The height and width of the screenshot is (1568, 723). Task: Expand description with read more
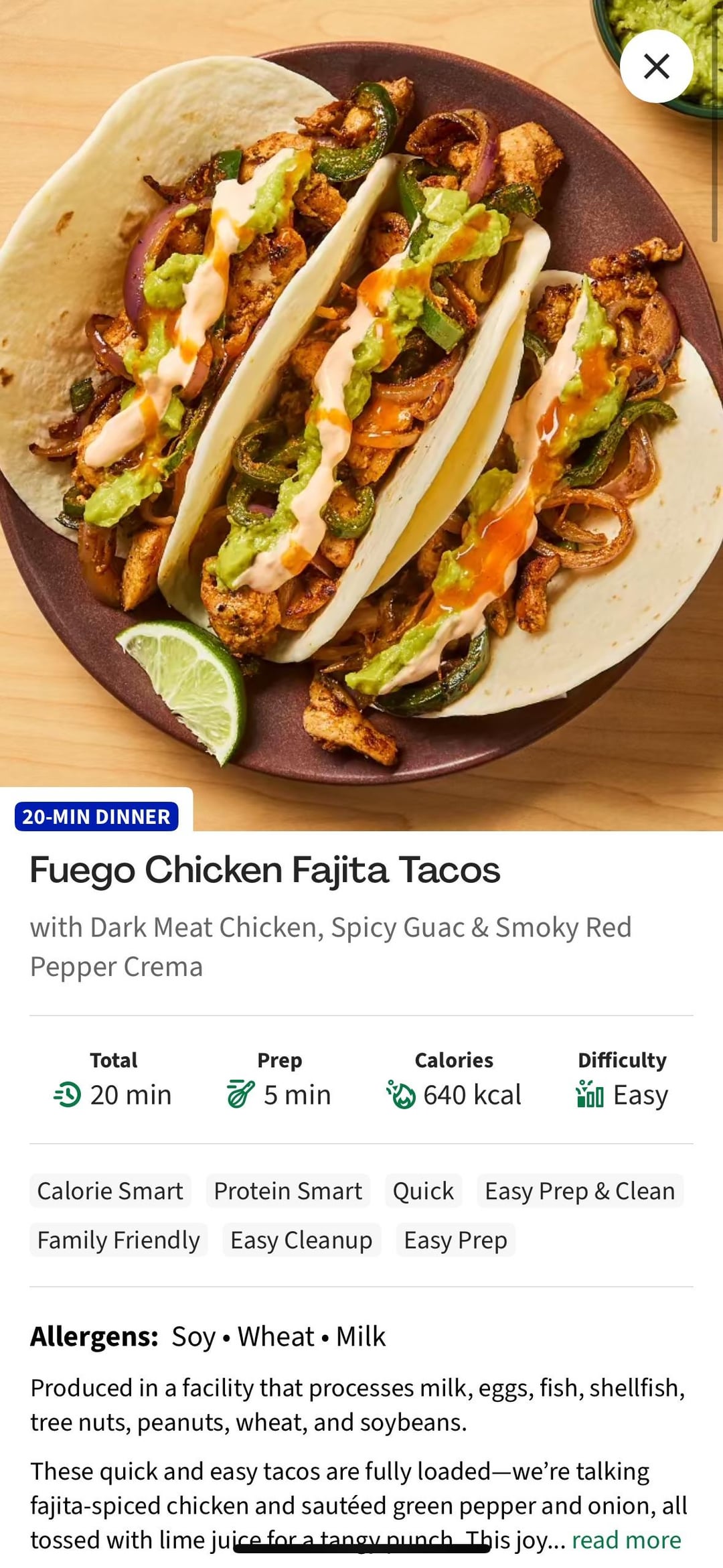pos(626,1539)
